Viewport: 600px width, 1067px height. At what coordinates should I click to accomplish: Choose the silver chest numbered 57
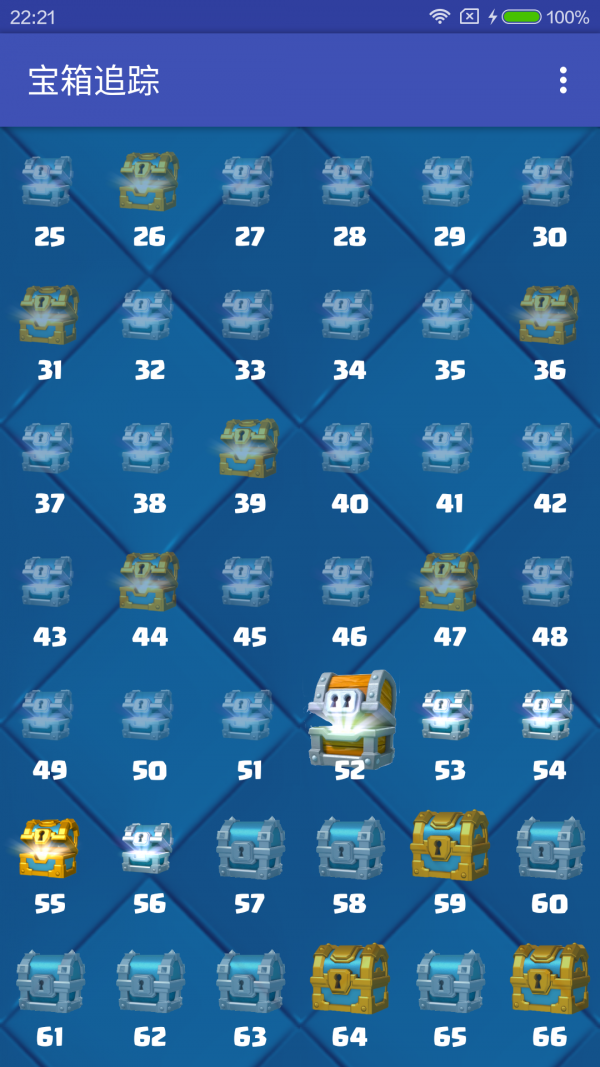coord(250,848)
